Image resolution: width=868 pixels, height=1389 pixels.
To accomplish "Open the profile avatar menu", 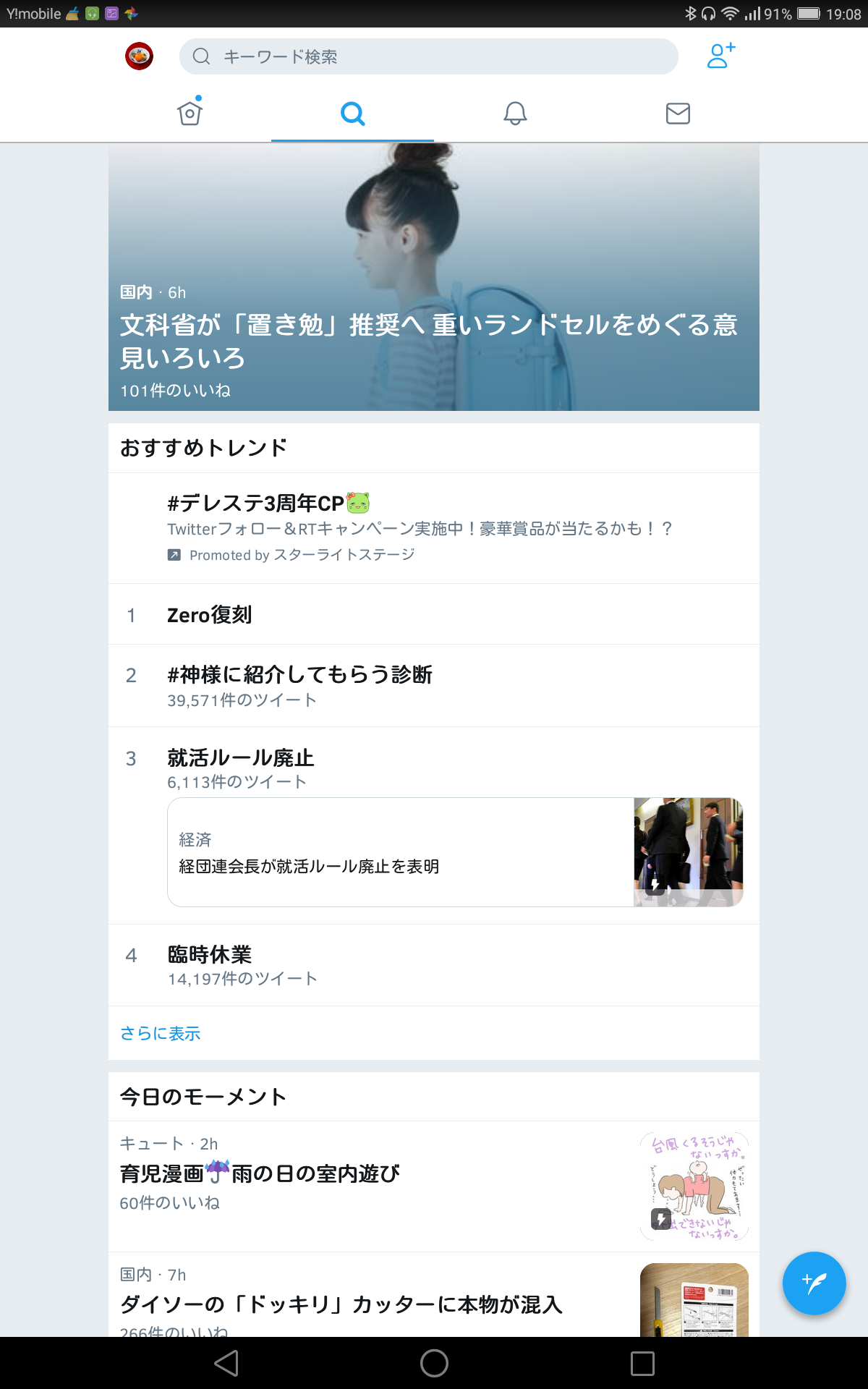I will pyautogui.click(x=139, y=56).
